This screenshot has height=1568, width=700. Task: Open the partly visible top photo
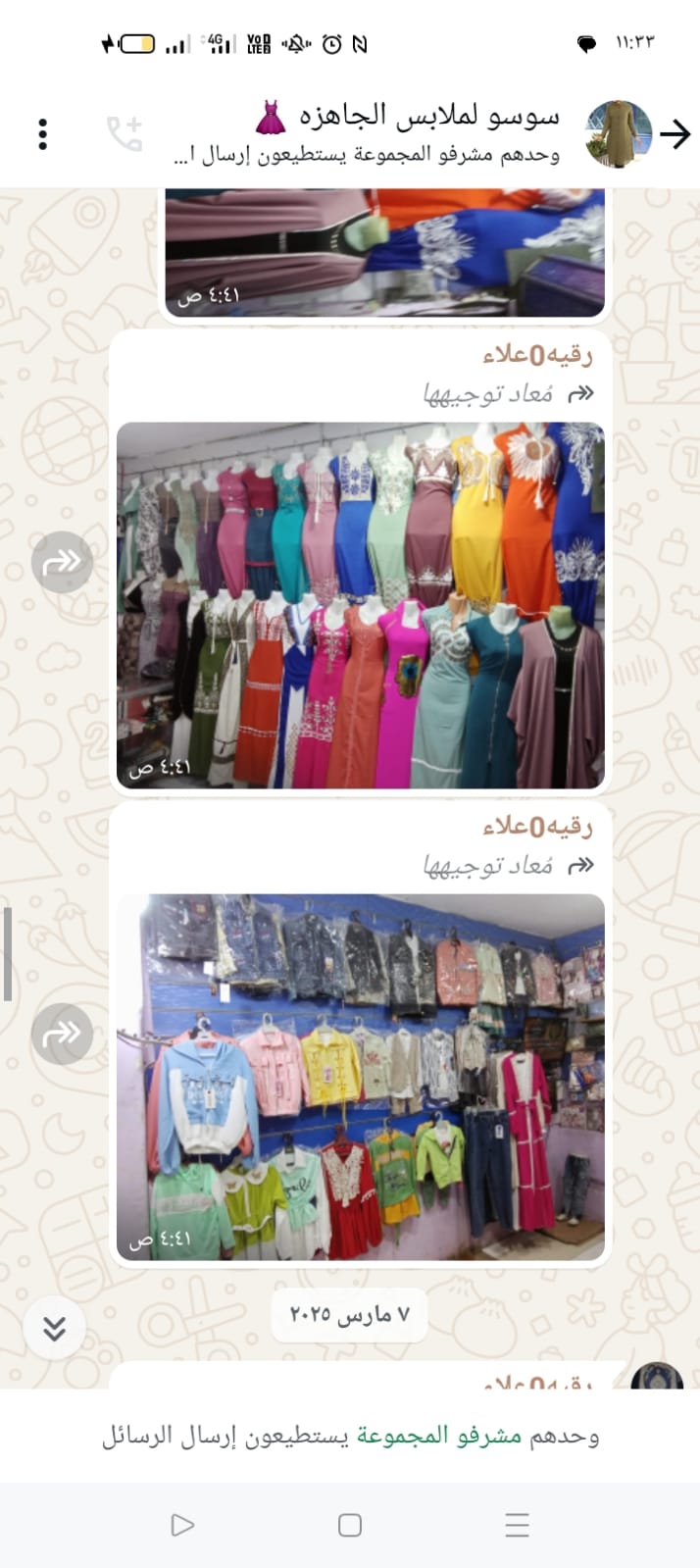(383, 252)
